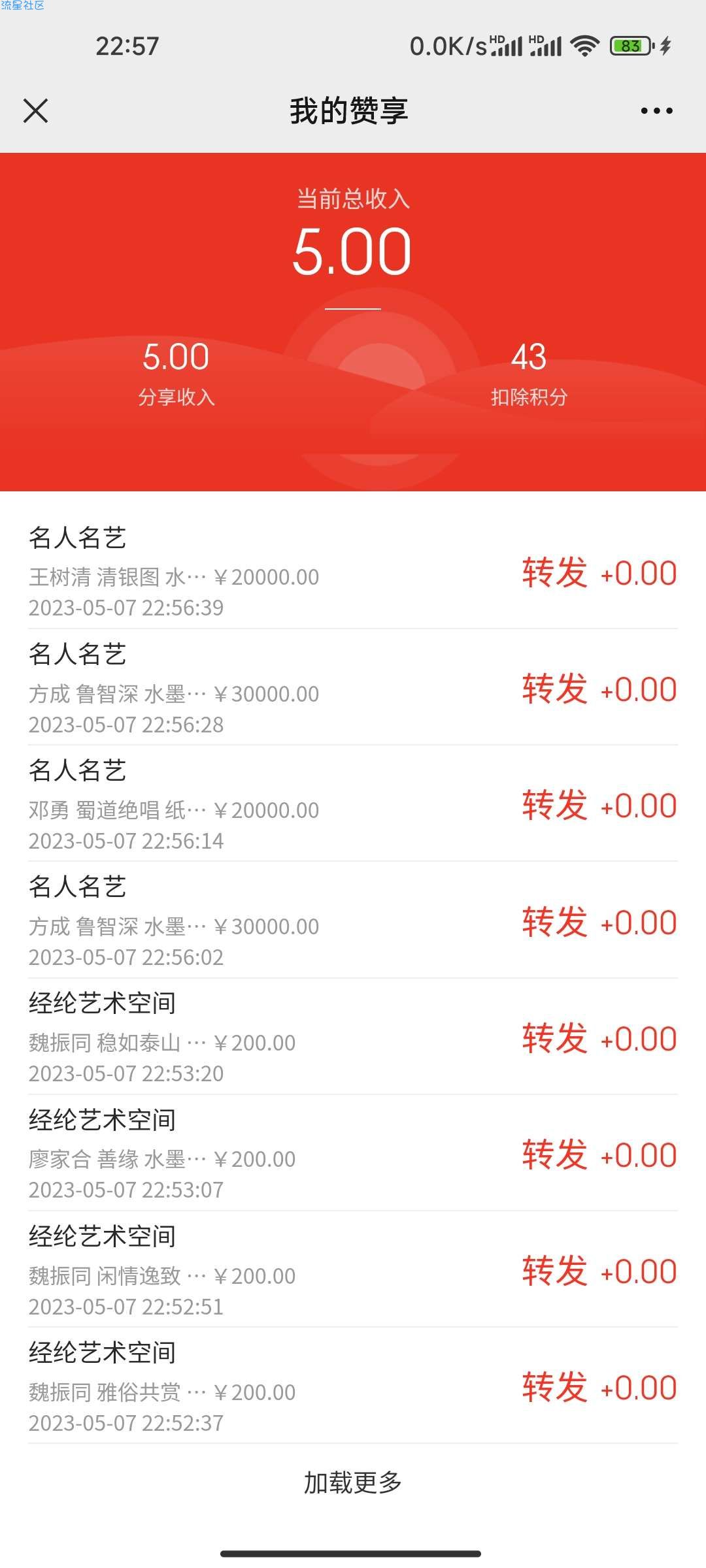
Task: Close the 我的赞享 page
Action: (36, 110)
